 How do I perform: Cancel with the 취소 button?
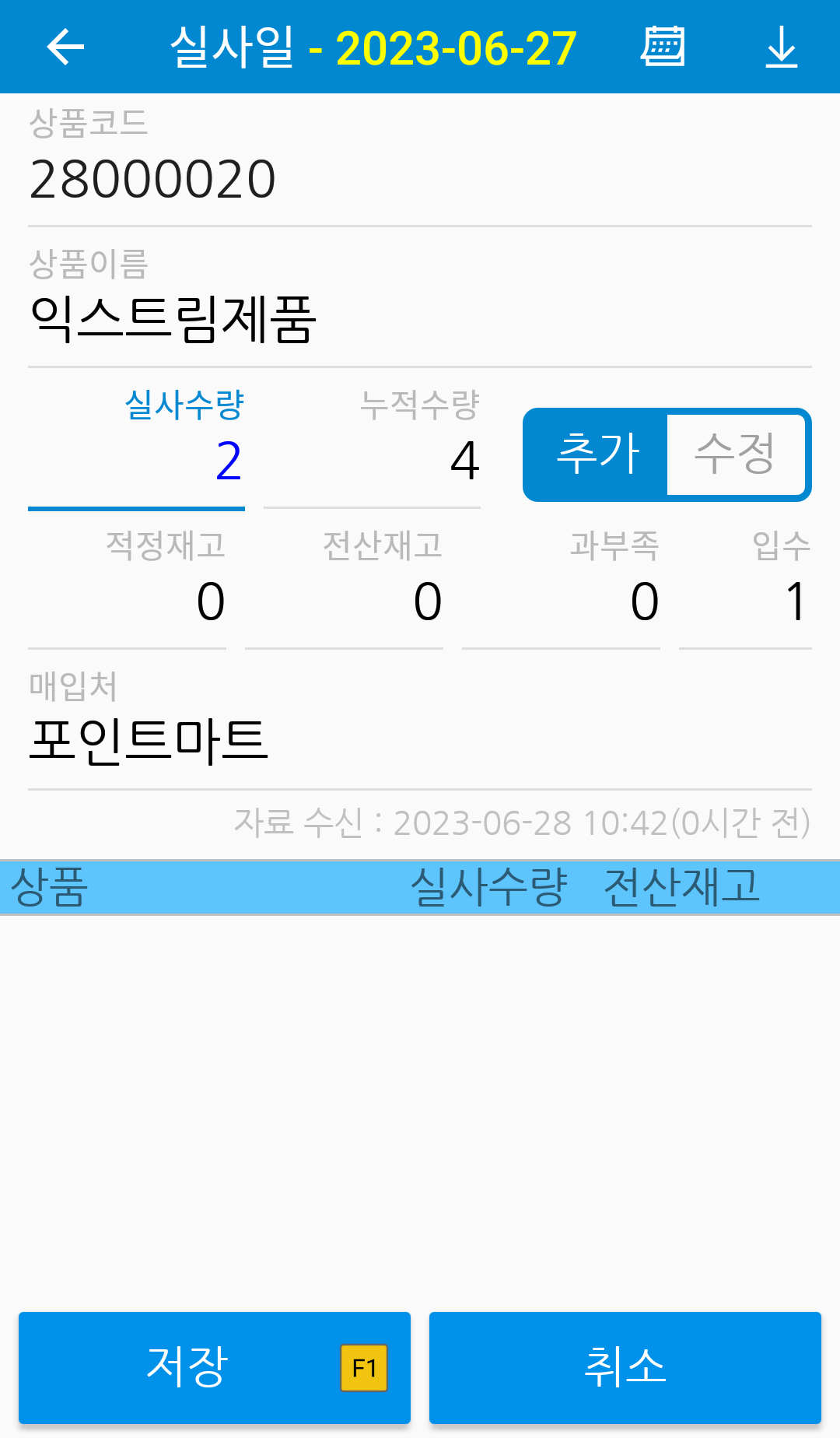(625, 1367)
